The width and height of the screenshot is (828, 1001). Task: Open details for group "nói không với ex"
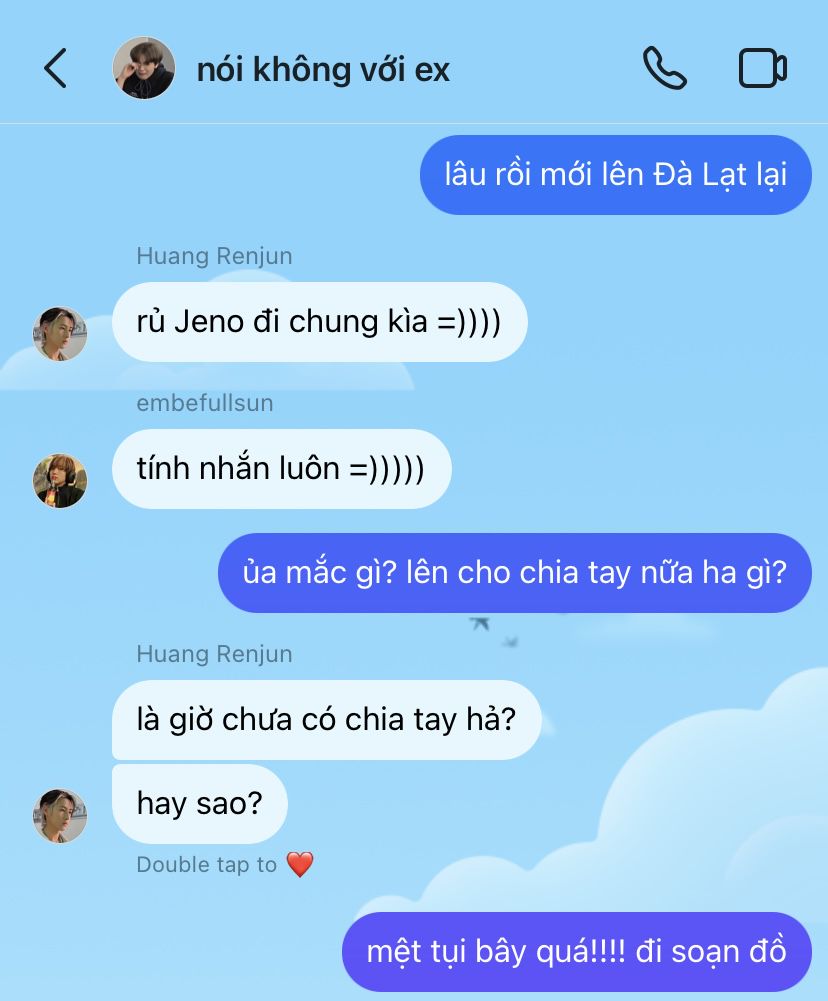[x=323, y=70]
